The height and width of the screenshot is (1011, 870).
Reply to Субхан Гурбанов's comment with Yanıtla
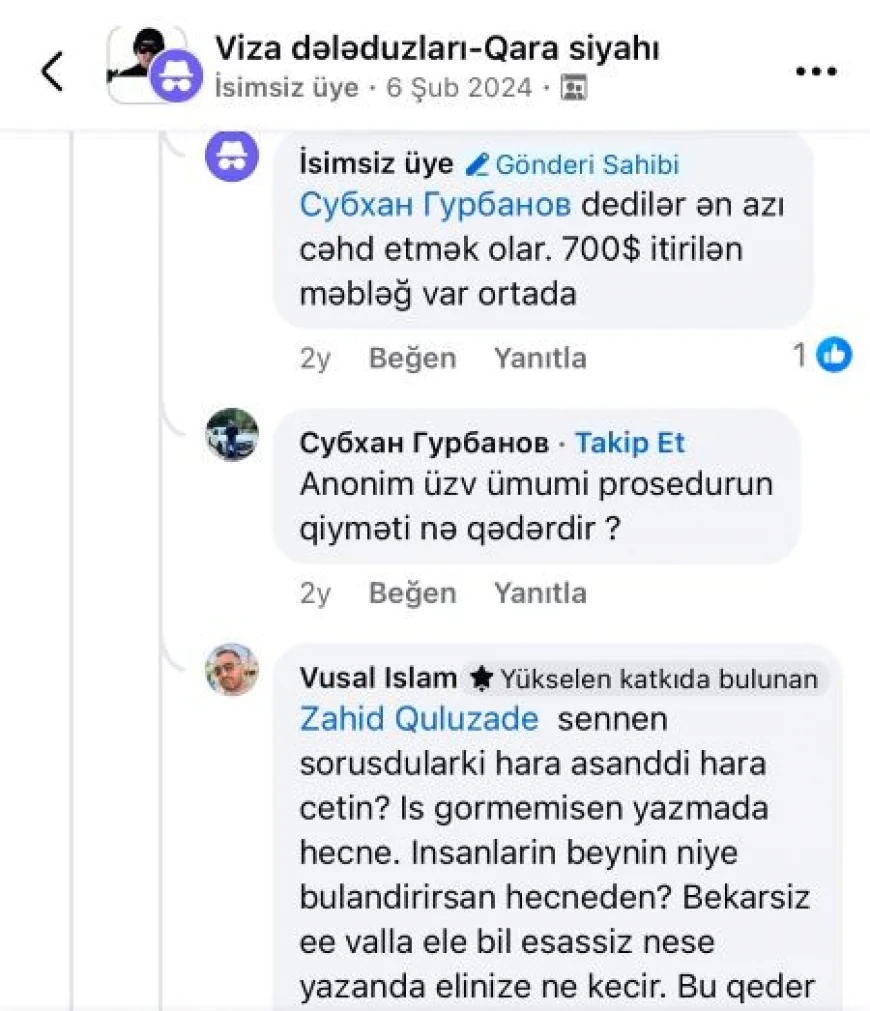(x=540, y=593)
